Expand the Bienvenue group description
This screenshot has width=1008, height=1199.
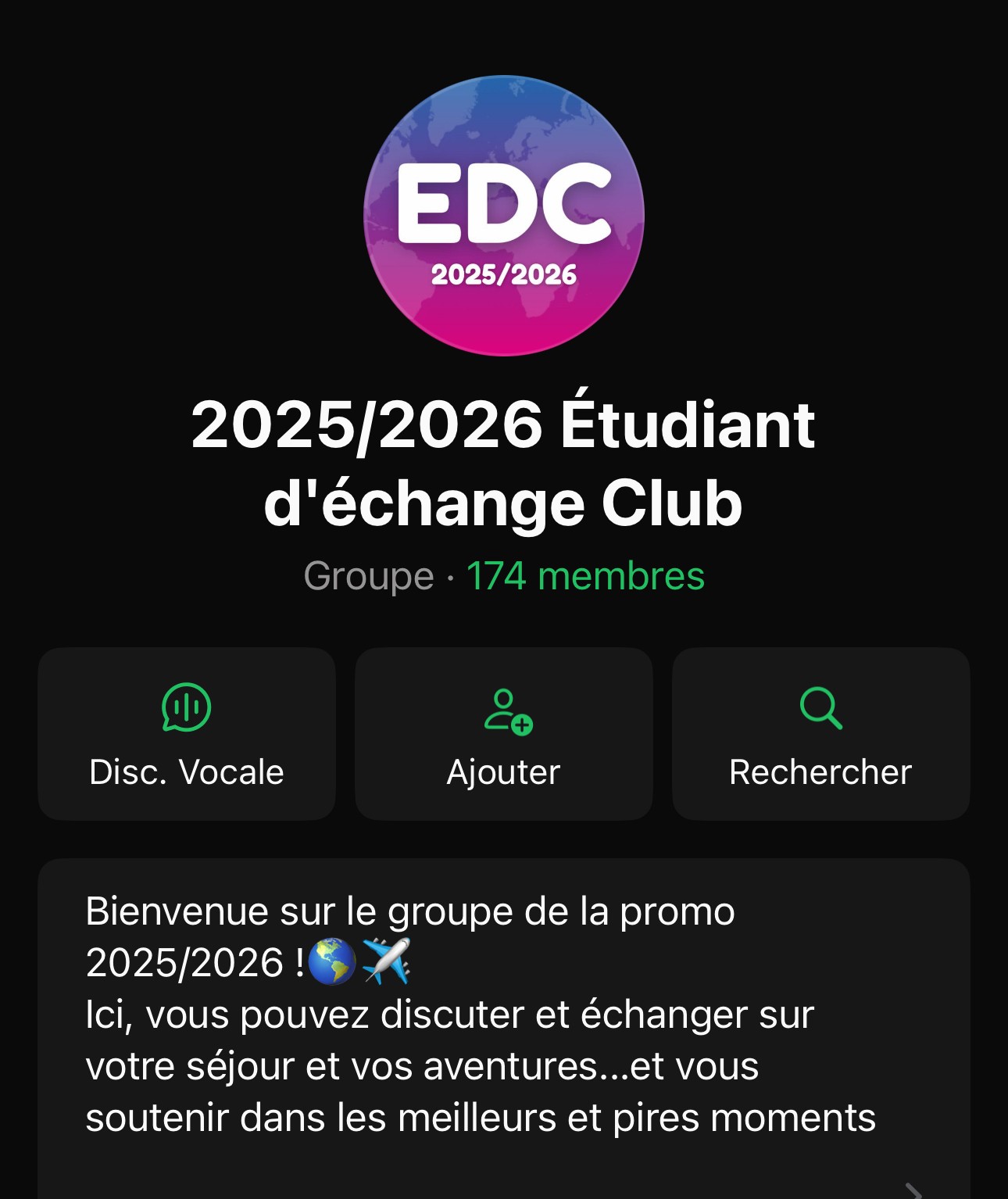click(x=503, y=1016)
